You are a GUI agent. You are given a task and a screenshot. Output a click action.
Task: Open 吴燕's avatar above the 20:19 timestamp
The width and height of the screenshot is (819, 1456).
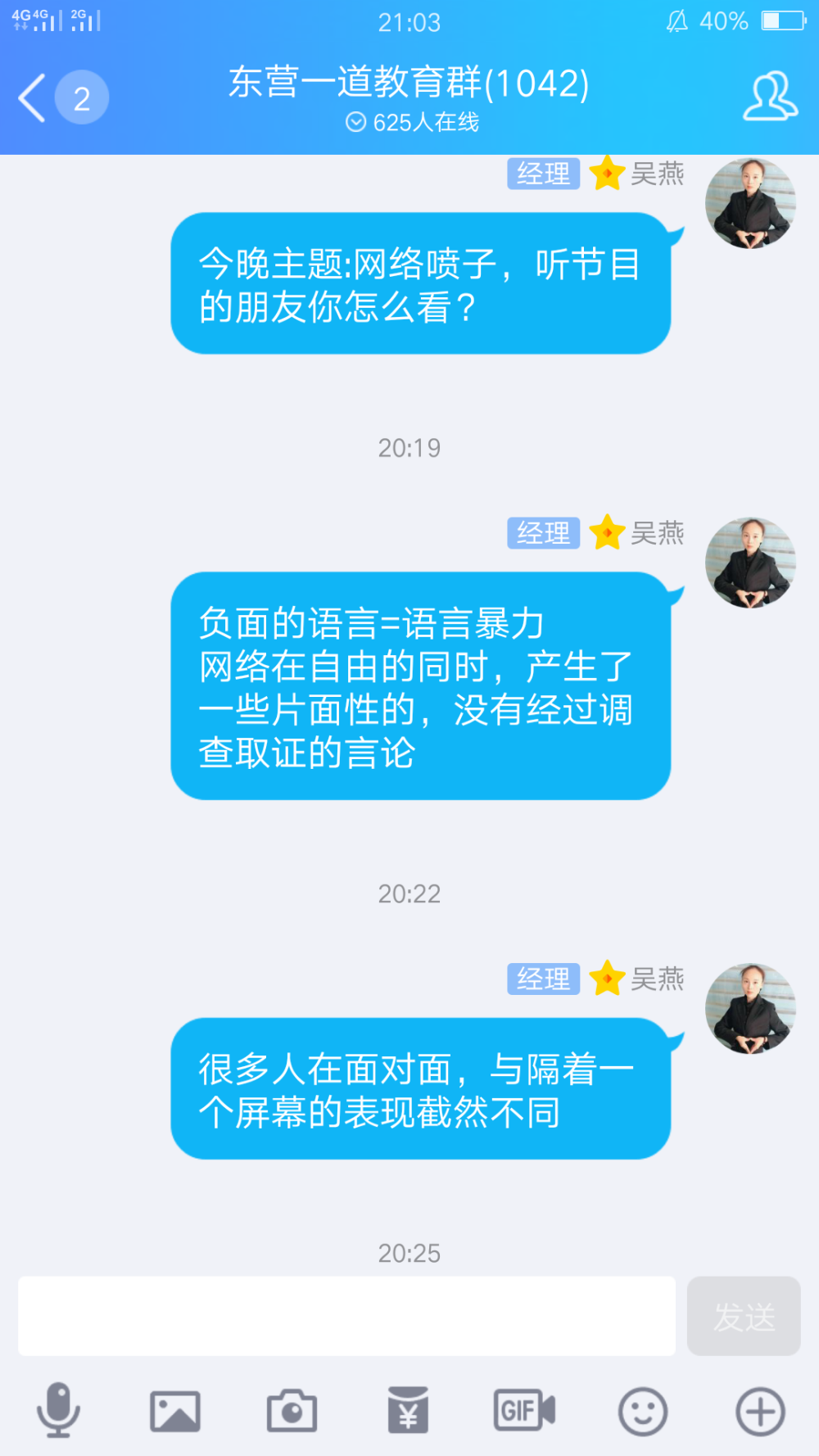[x=750, y=203]
